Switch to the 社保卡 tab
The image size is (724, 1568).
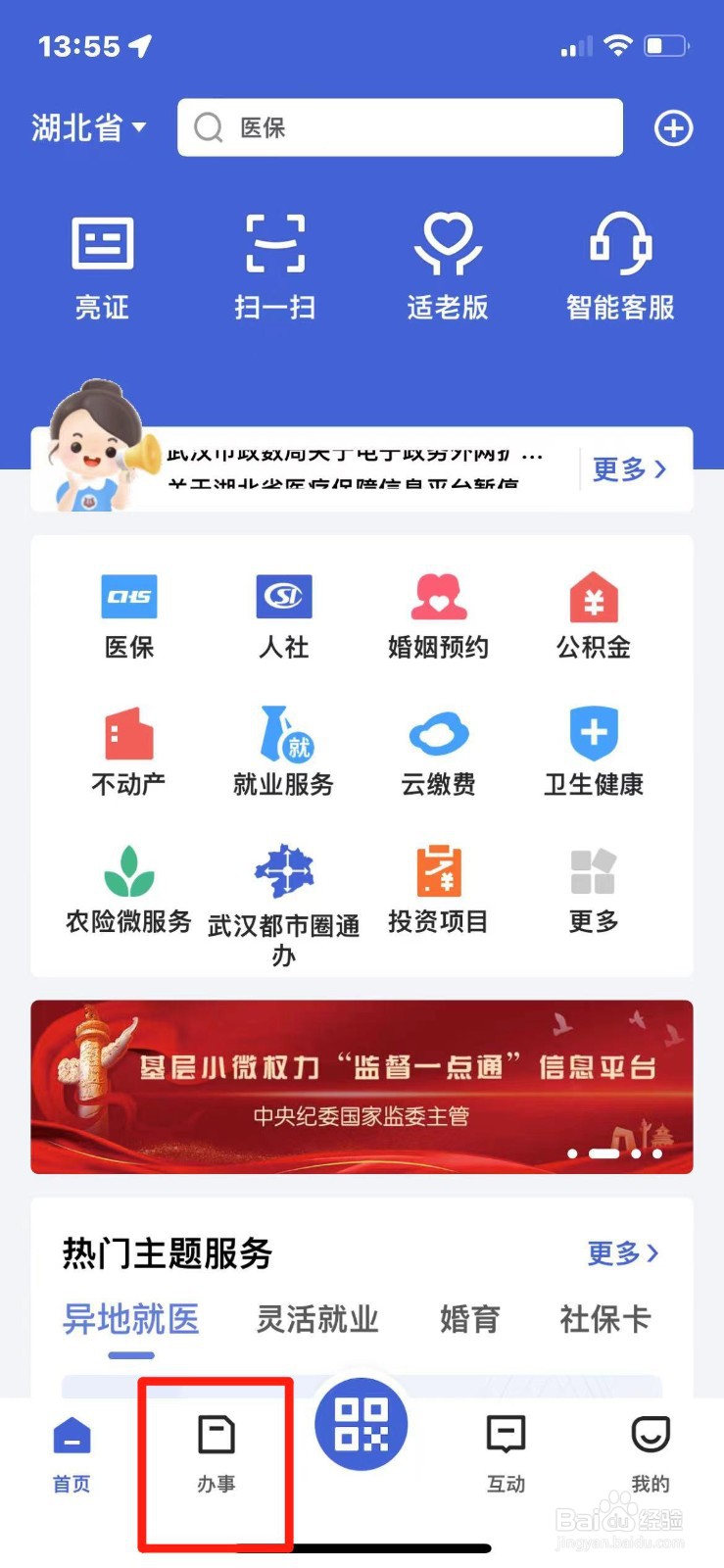point(604,1320)
